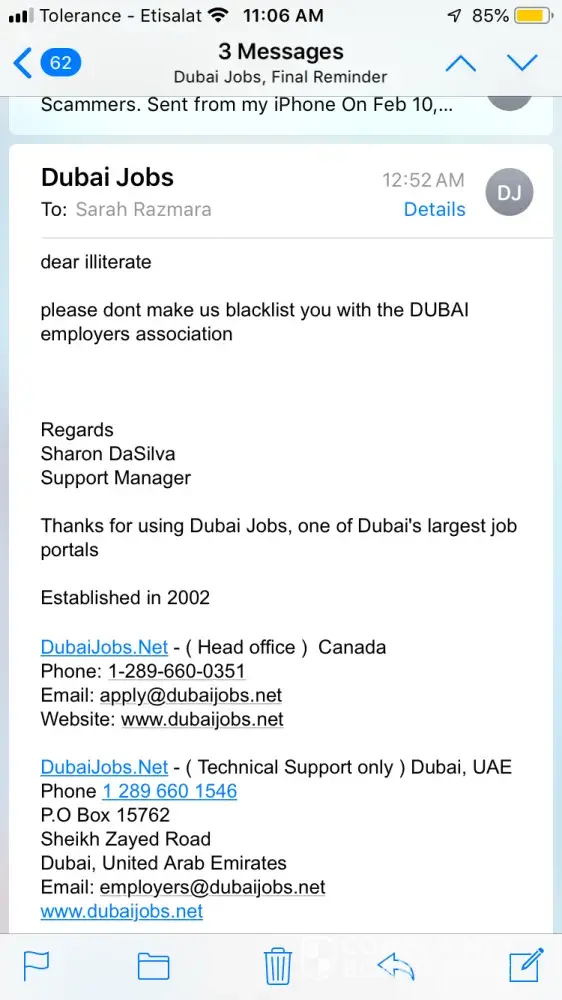Delete this email with the trash icon
Viewport: 562px width, 1000px height.
point(278,966)
